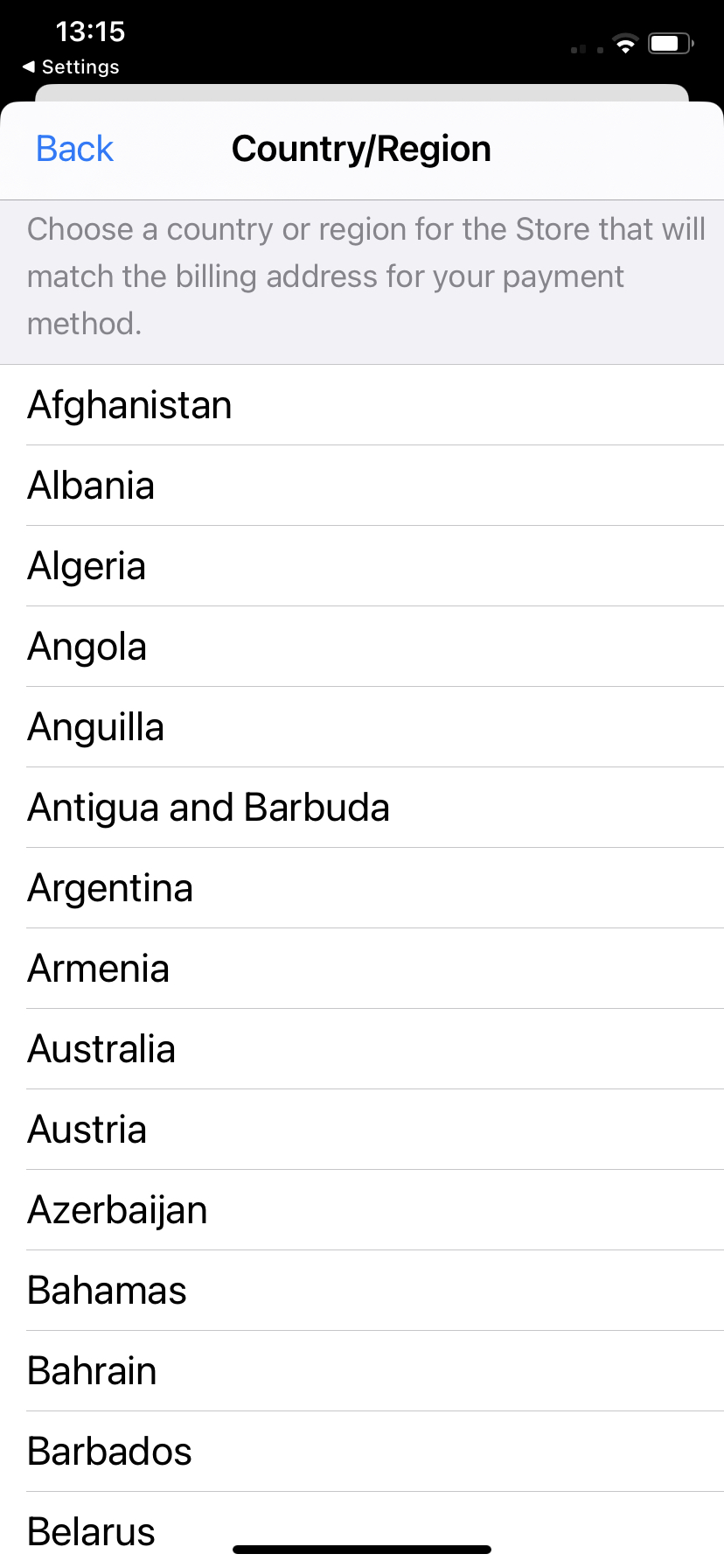
Task: Select Bahrain from the list
Action: click(362, 1371)
